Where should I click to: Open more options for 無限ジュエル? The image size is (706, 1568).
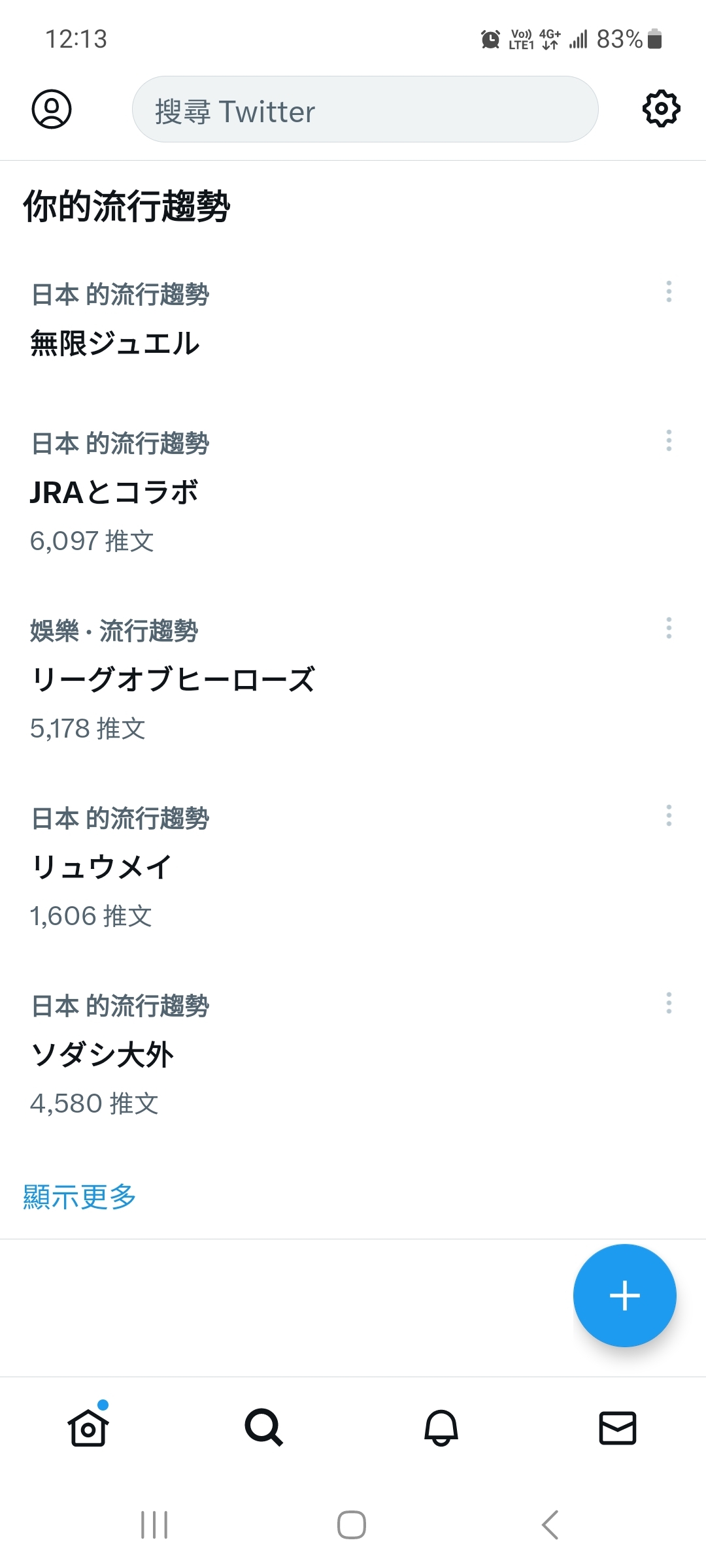tap(669, 291)
